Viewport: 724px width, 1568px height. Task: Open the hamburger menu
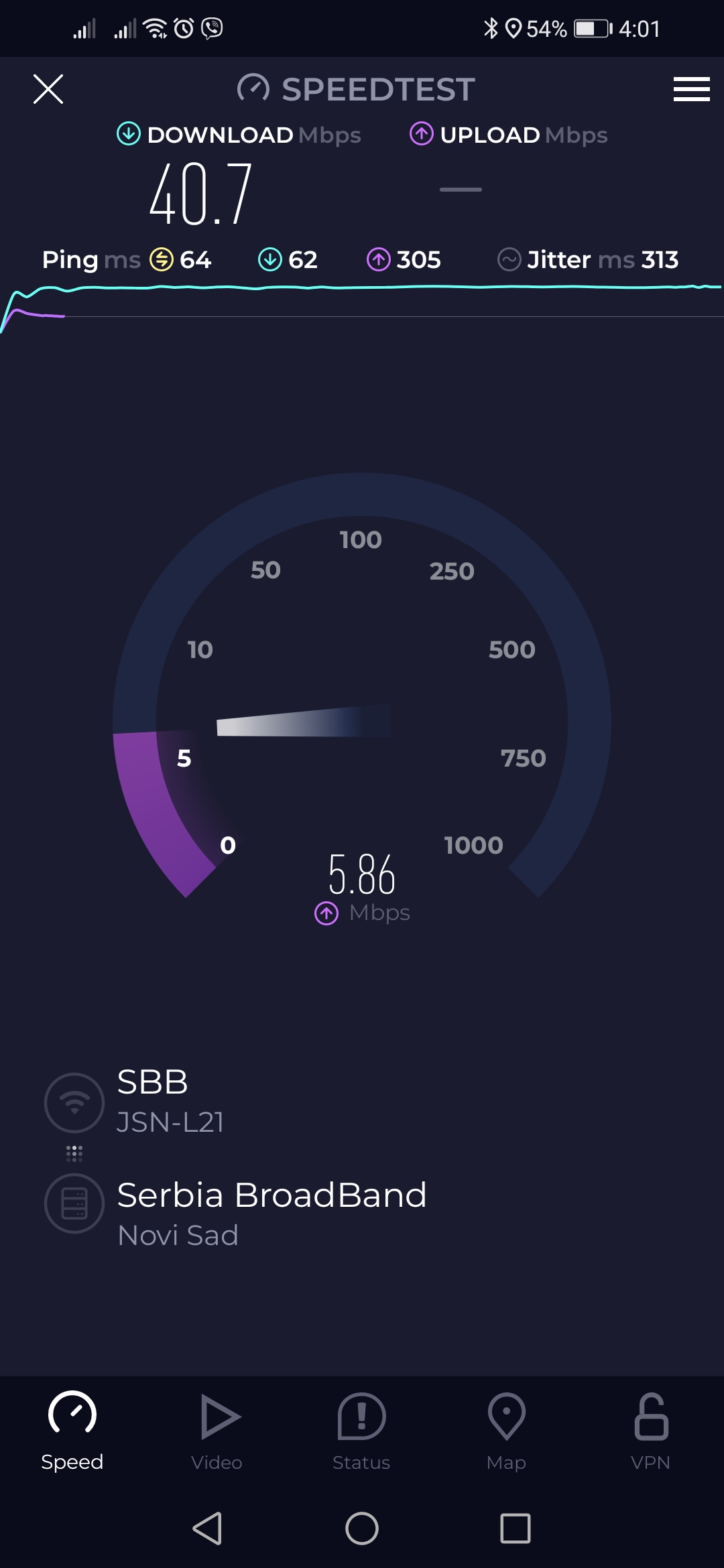tap(691, 89)
